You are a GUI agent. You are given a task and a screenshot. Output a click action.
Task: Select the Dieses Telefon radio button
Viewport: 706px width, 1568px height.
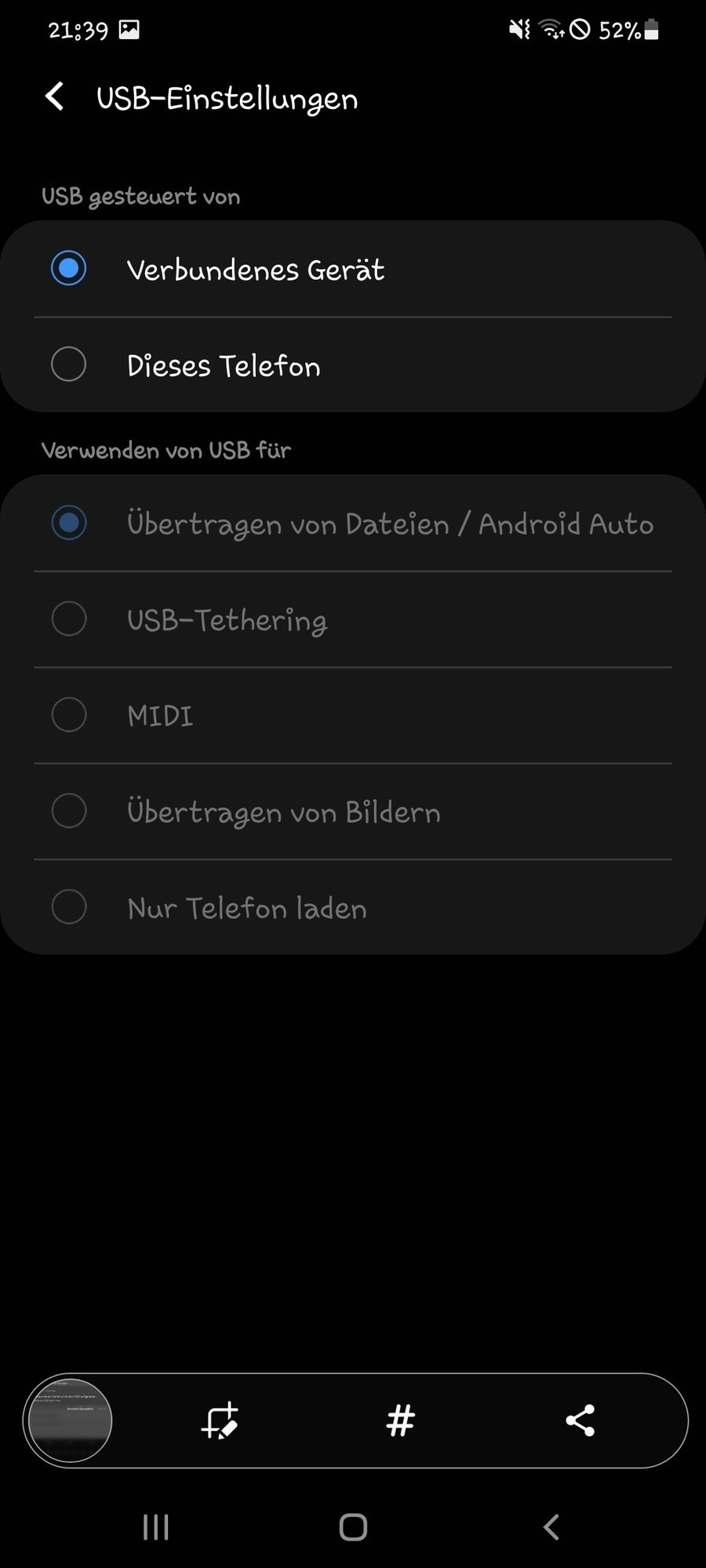point(68,364)
